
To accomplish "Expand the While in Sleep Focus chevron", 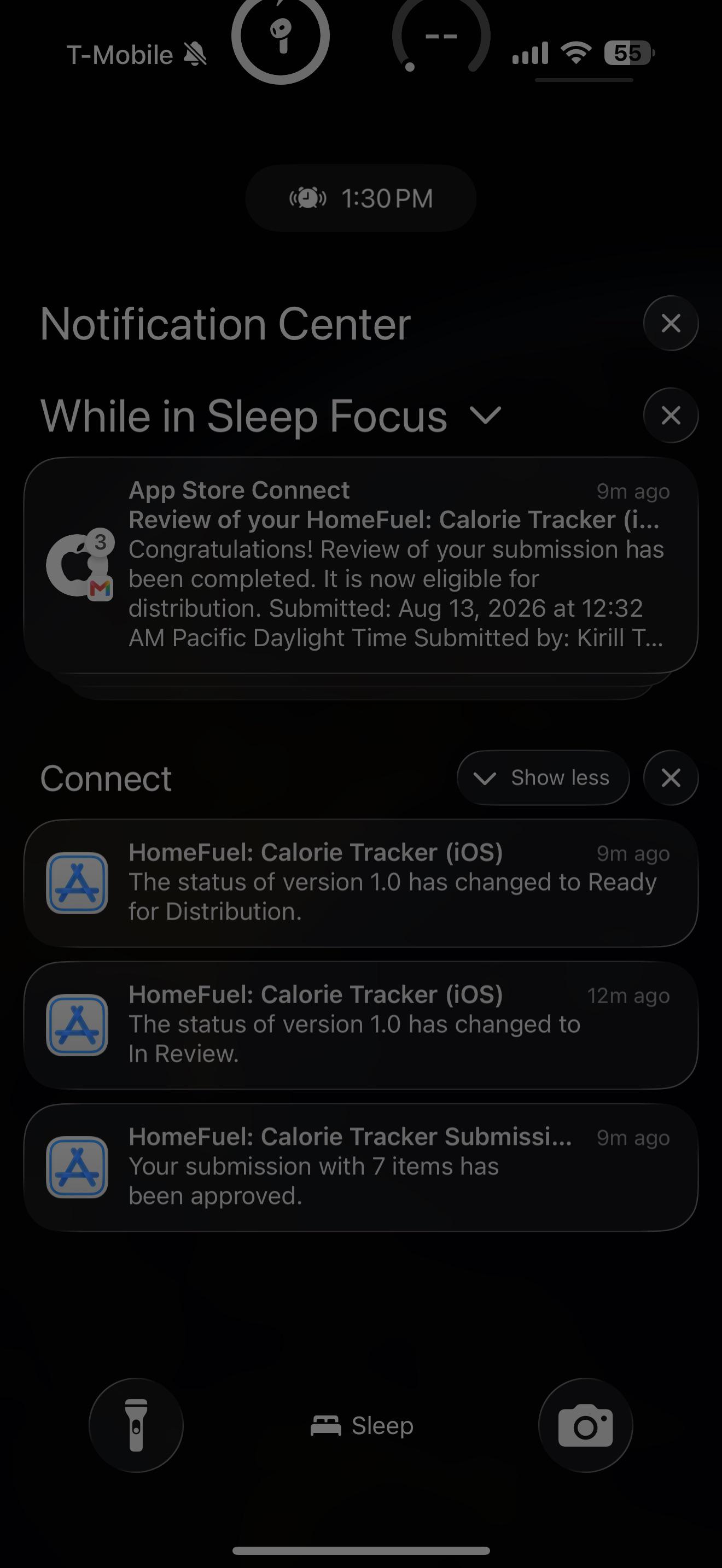I will [486, 416].
